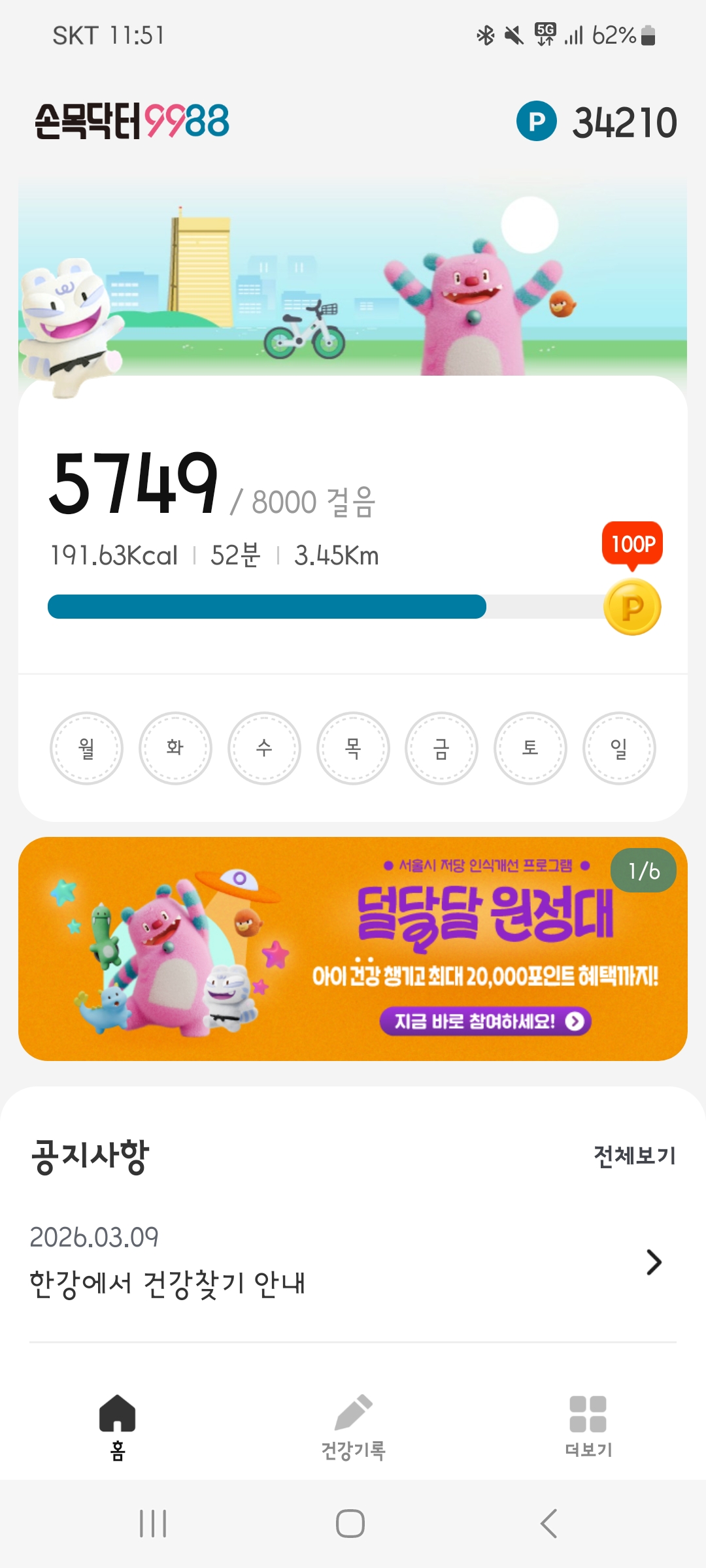Claim the 100P gold coin reward

click(x=632, y=607)
